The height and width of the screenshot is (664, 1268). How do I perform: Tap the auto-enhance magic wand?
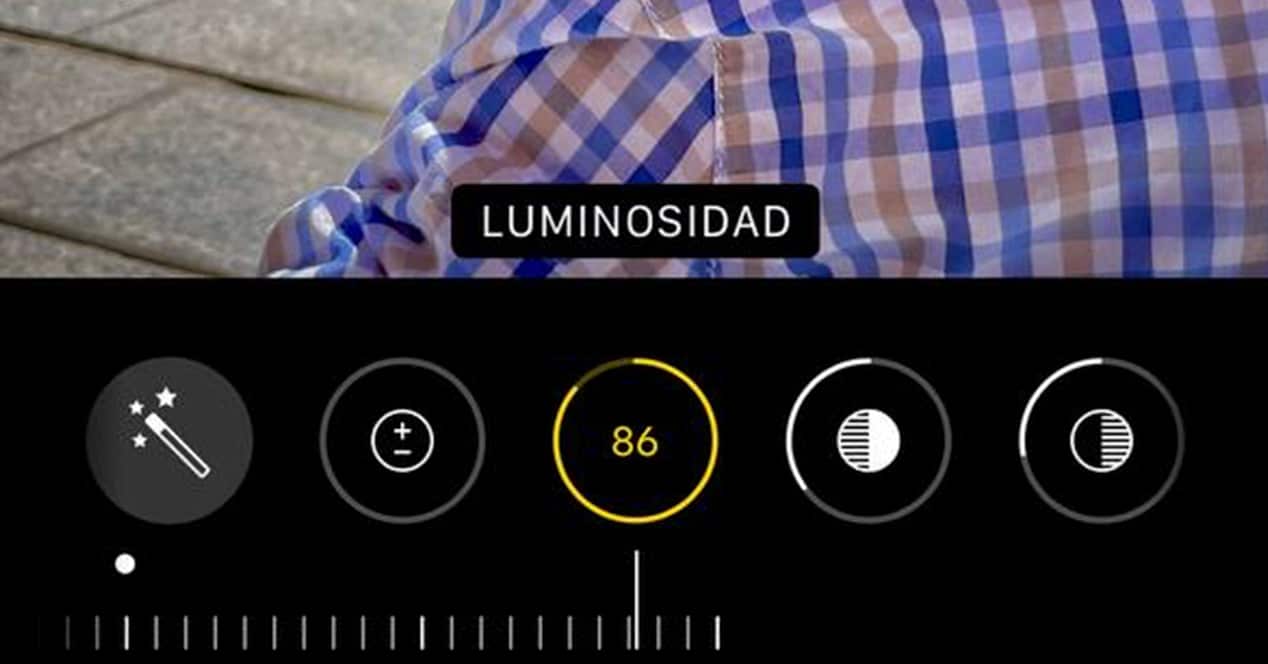pos(169,441)
